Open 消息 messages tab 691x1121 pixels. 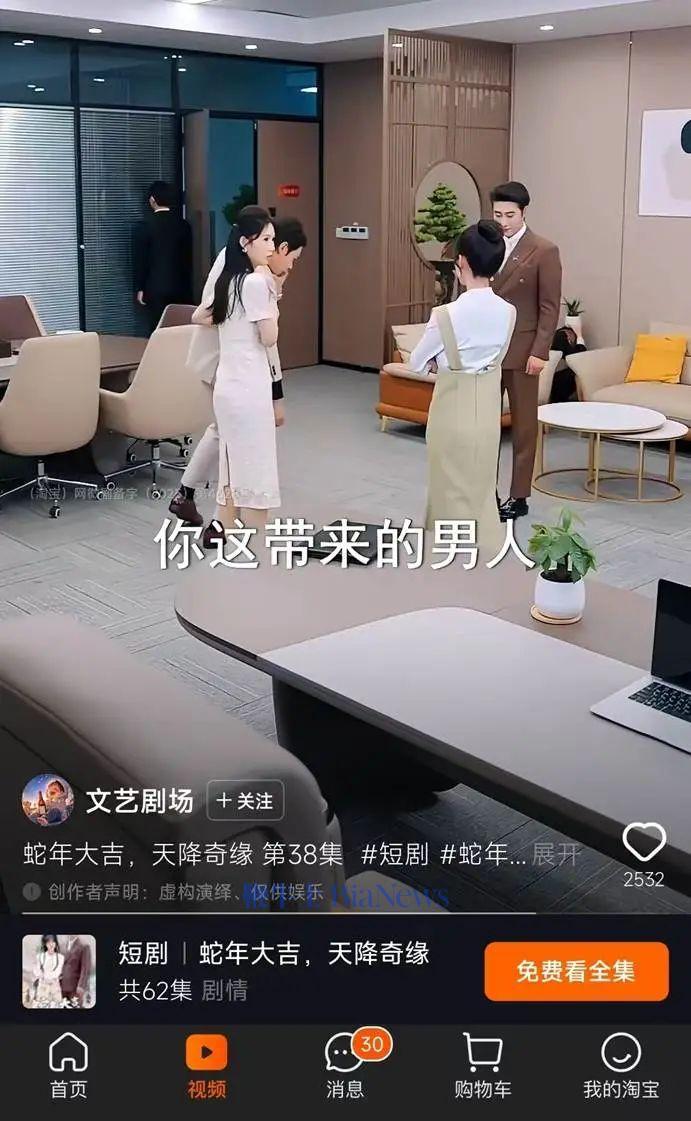(x=345, y=1066)
